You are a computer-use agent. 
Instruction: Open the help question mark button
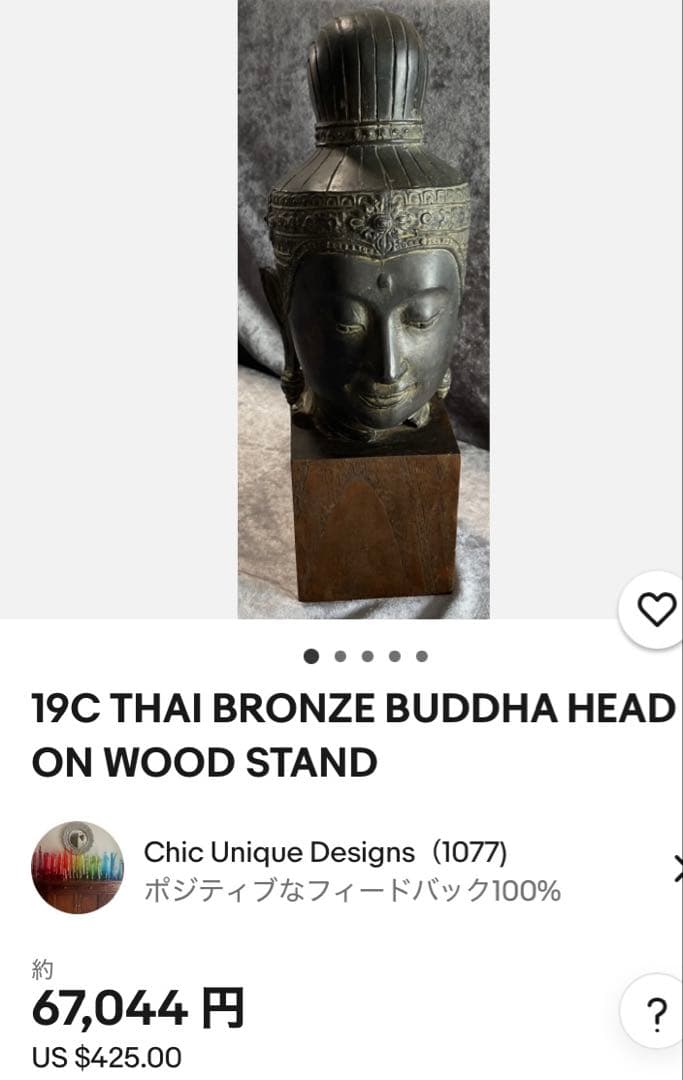pos(656,1013)
